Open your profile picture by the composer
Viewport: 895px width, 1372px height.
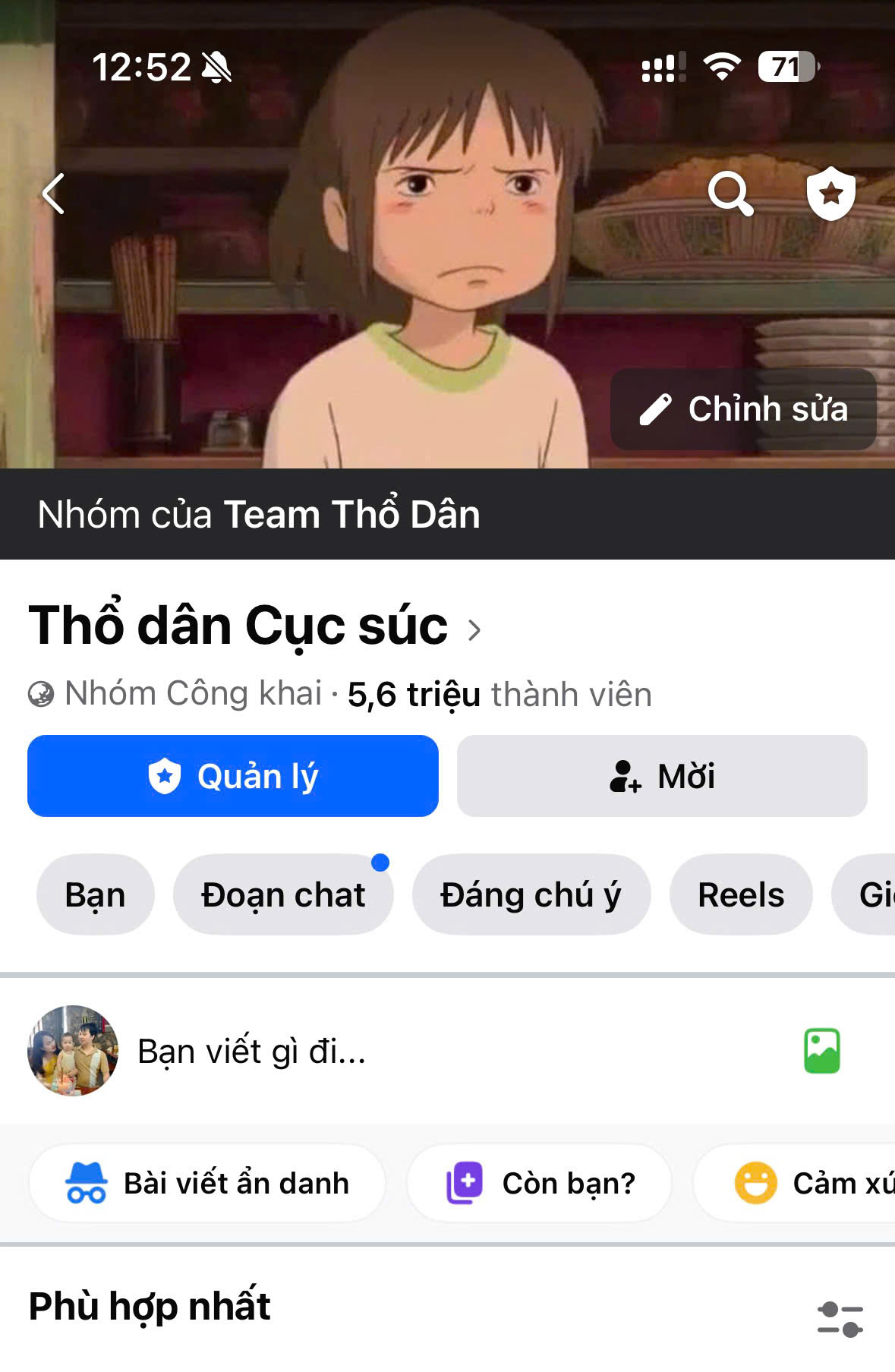pos(73,1051)
